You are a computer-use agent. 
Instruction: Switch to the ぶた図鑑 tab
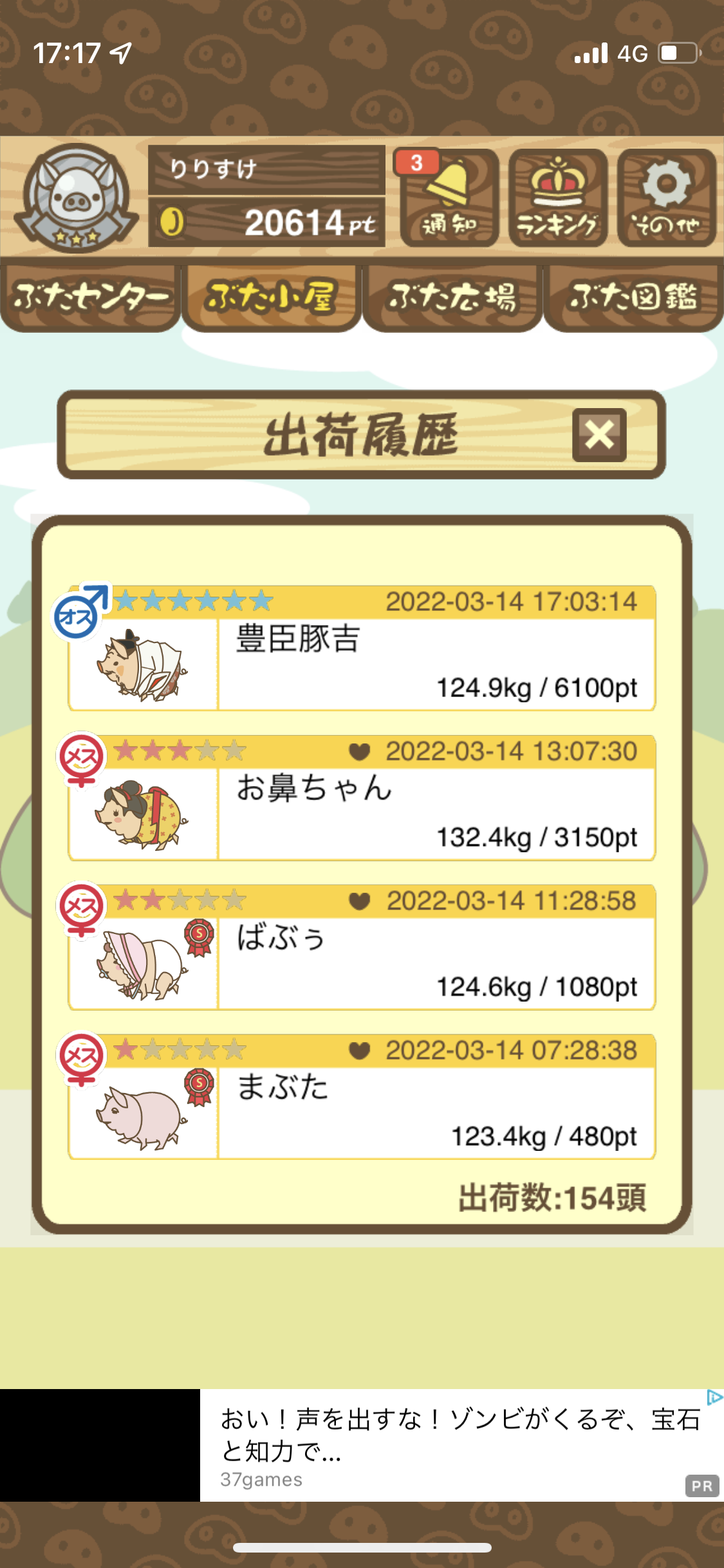[633, 298]
